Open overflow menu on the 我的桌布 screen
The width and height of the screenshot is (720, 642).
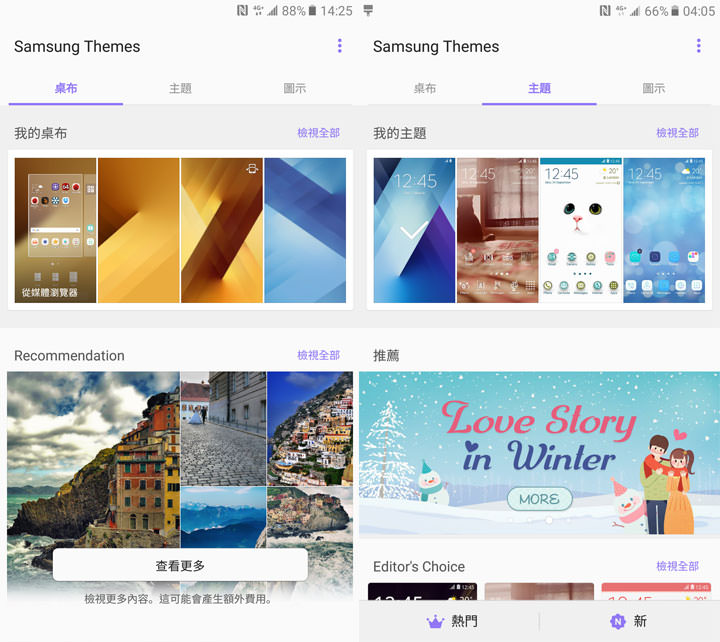pyautogui.click(x=339, y=46)
